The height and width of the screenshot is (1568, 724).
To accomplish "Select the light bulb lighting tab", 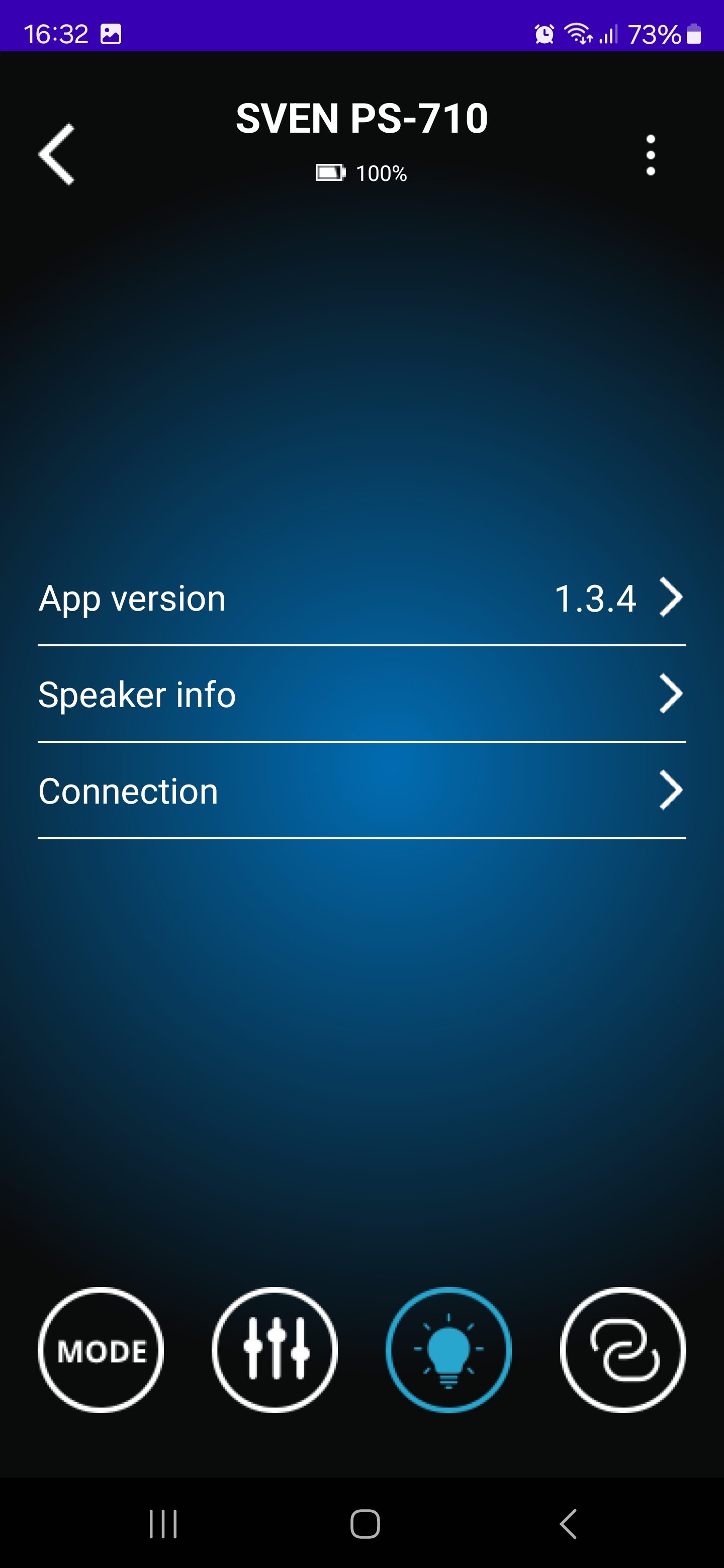I will (x=449, y=1350).
